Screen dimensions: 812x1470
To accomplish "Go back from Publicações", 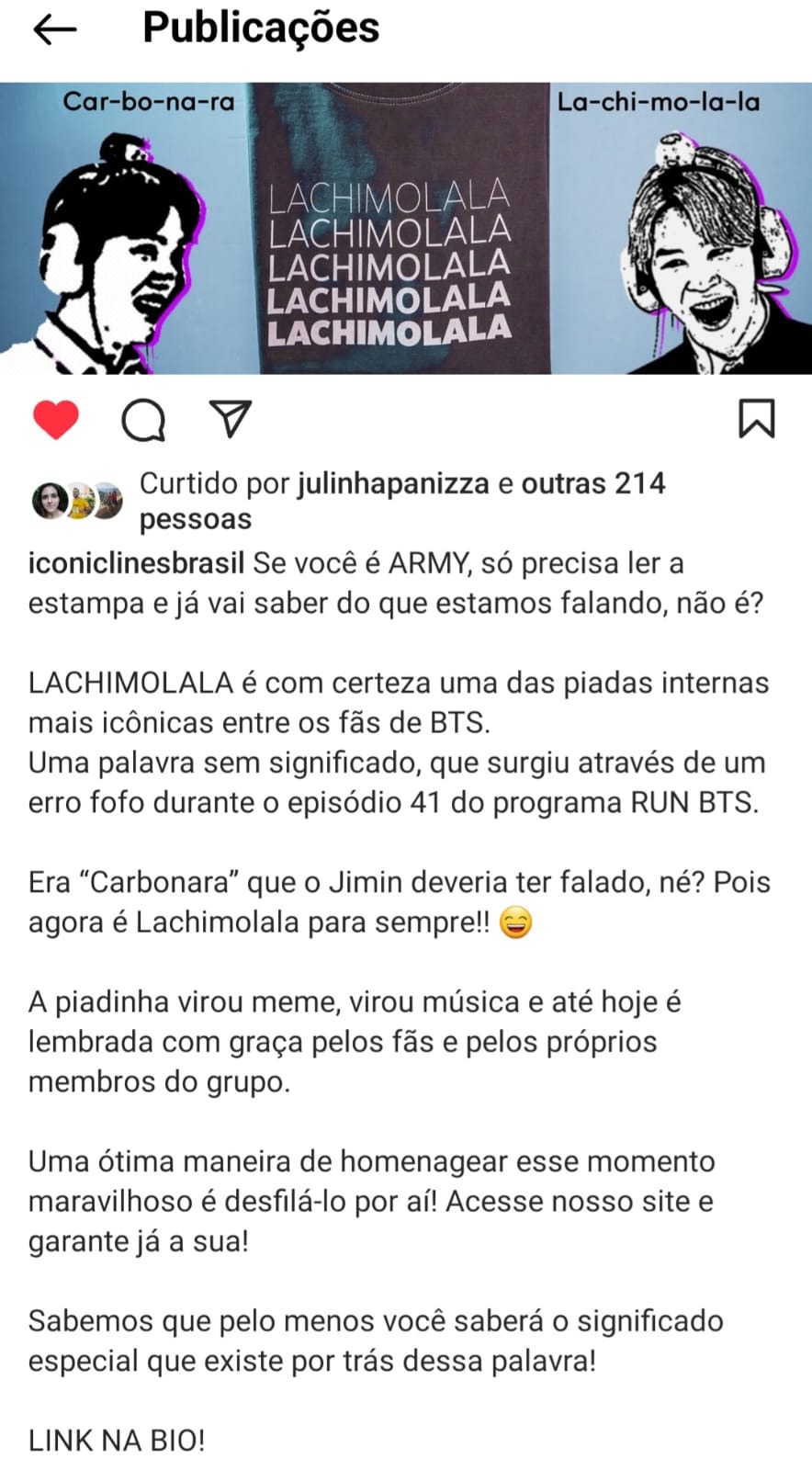I will click(x=54, y=29).
